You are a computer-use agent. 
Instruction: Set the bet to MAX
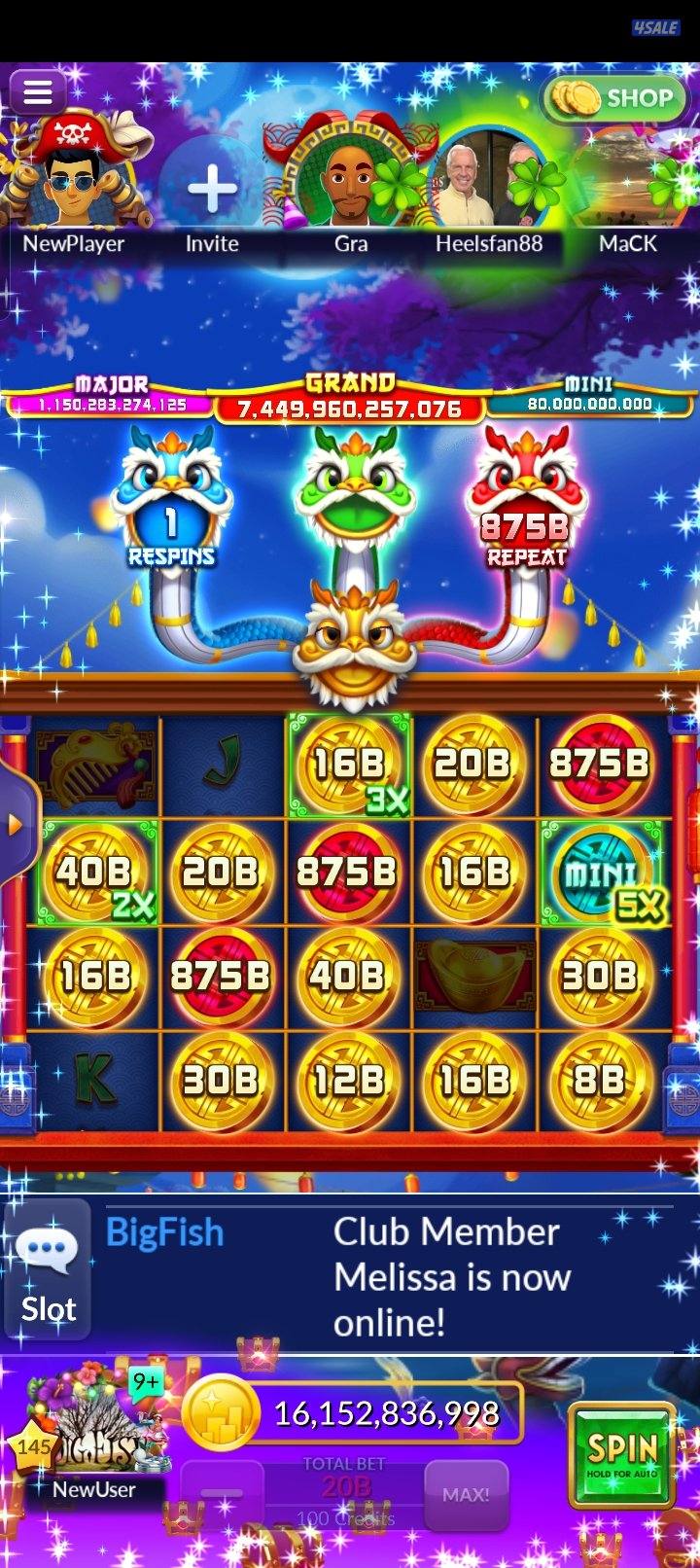coord(467,1494)
